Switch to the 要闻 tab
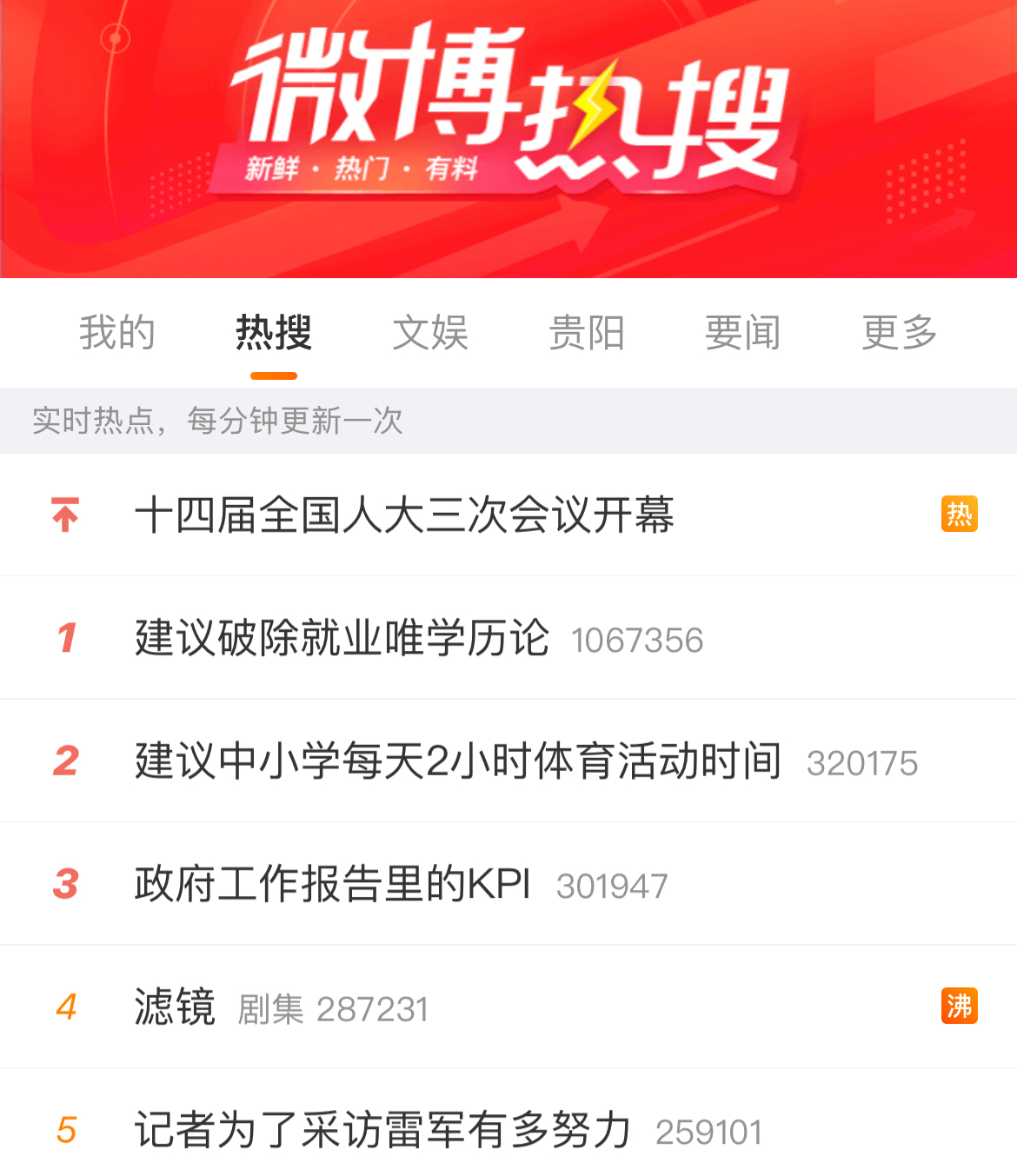 [x=743, y=333]
